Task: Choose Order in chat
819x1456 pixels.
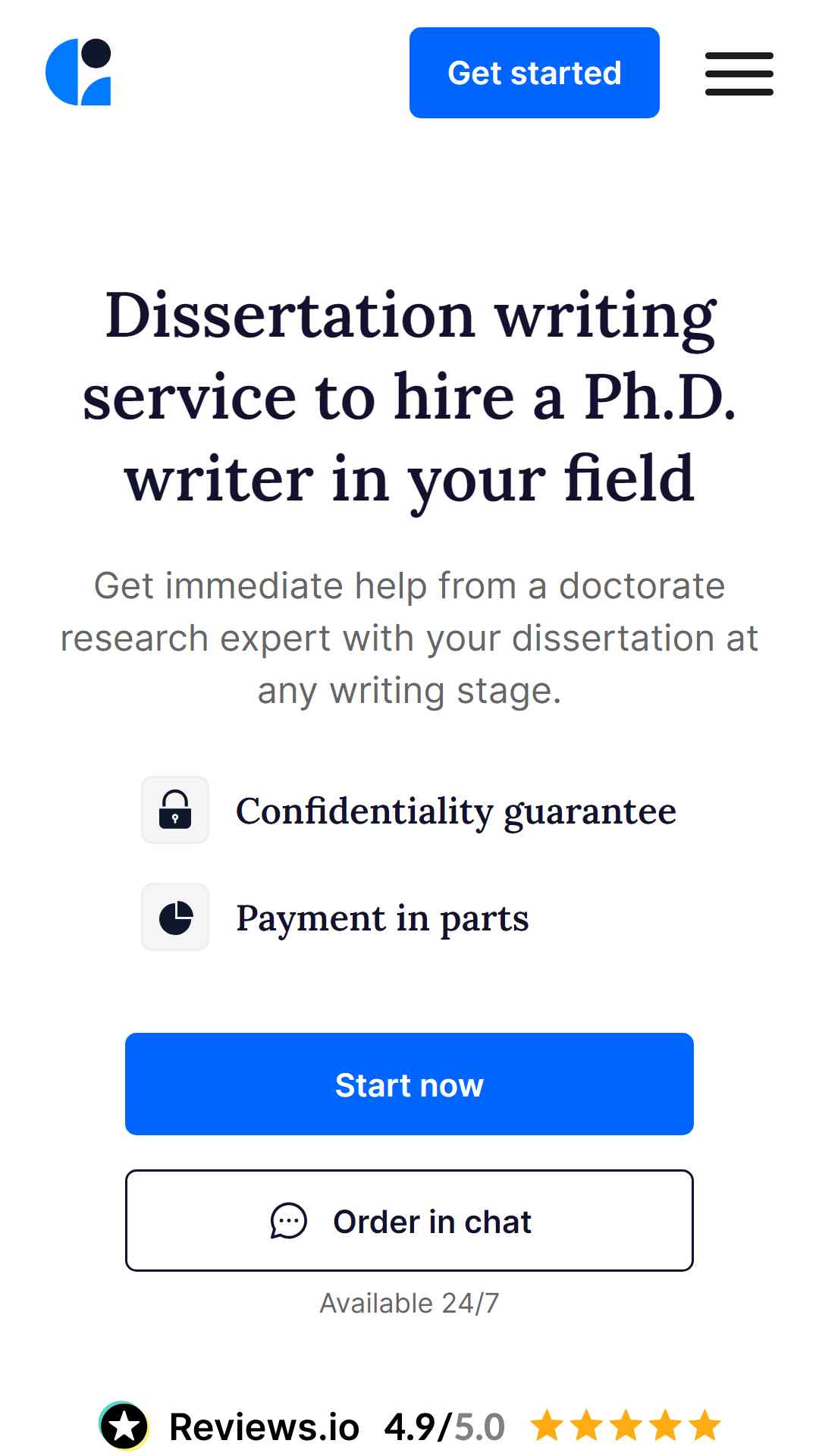Action: [409, 1221]
